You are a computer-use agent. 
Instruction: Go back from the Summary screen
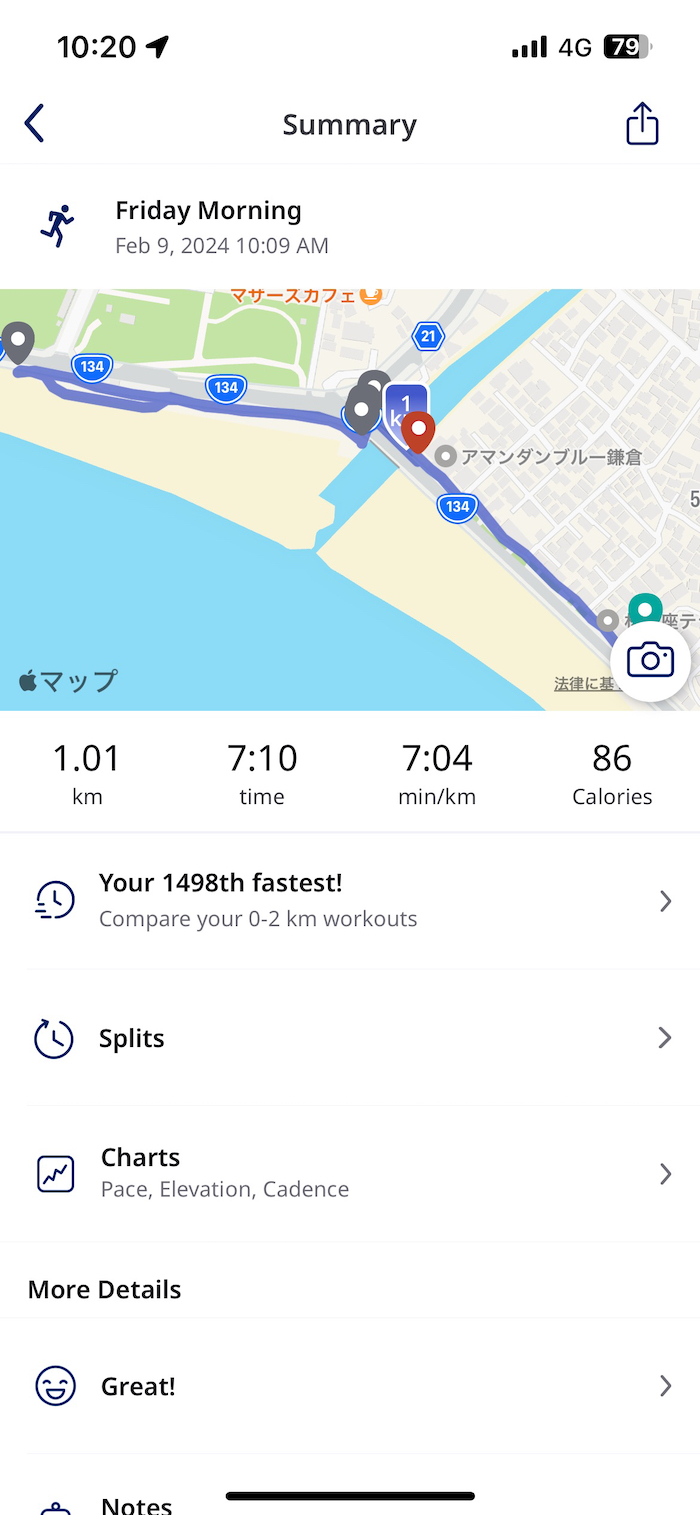tap(35, 124)
